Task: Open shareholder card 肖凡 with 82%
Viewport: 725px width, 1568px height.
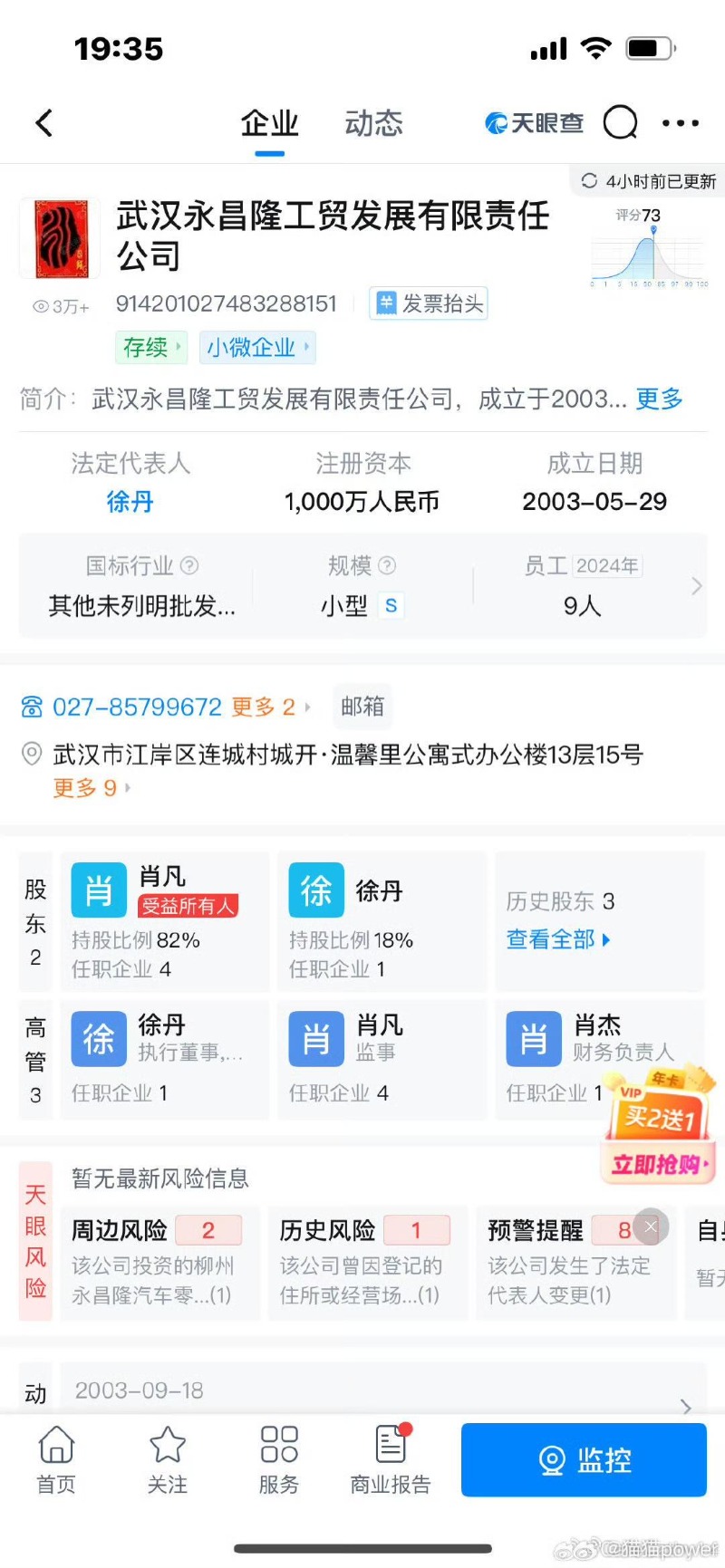Action: 164,920
